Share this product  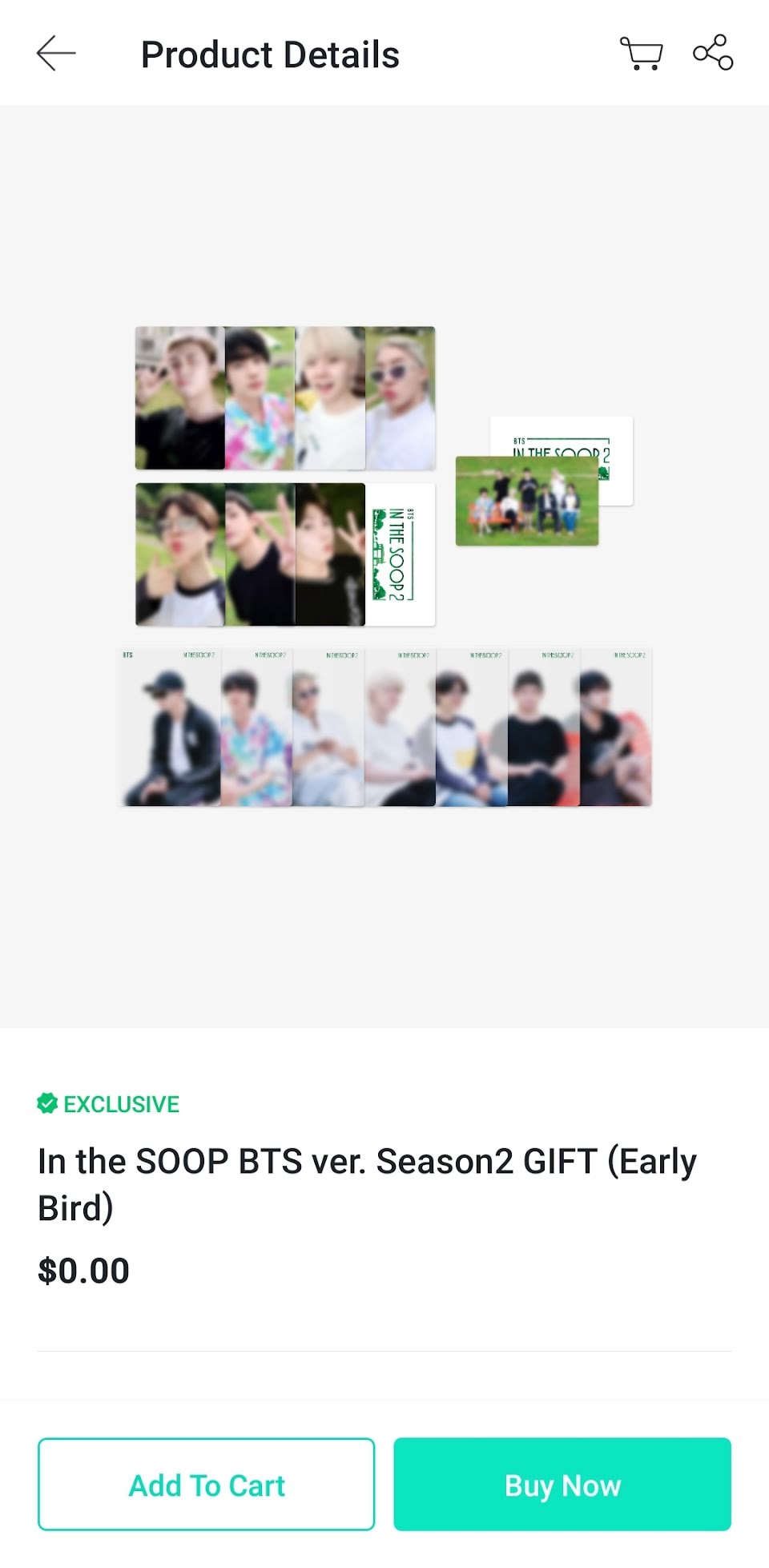pyautogui.click(x=712, y=53)
